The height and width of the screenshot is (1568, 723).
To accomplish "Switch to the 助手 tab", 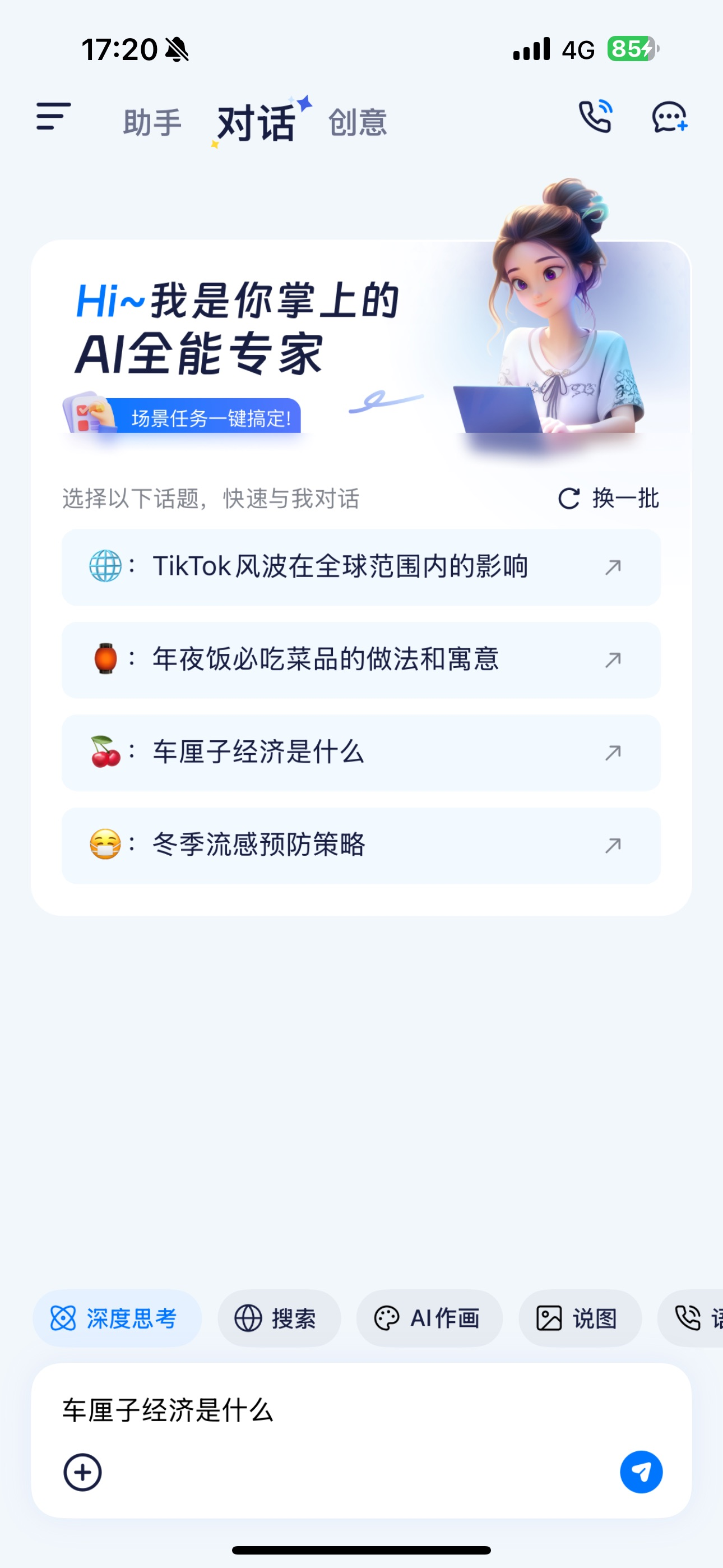I will (152, 123).
